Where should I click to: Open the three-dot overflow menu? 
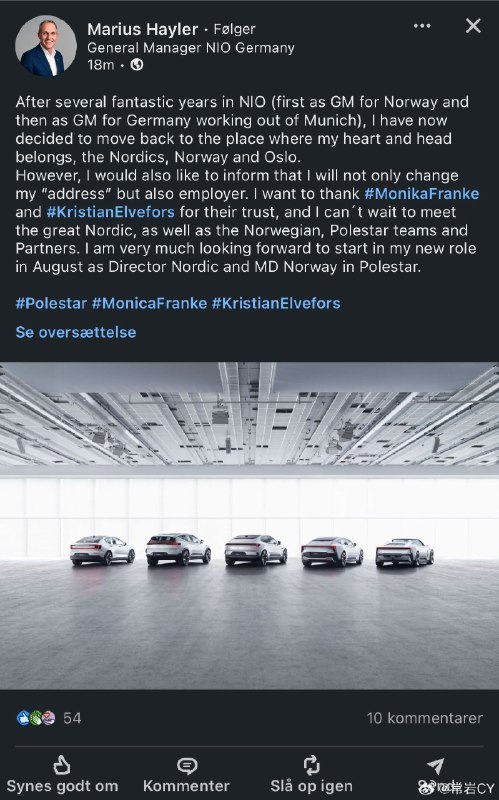422,26
